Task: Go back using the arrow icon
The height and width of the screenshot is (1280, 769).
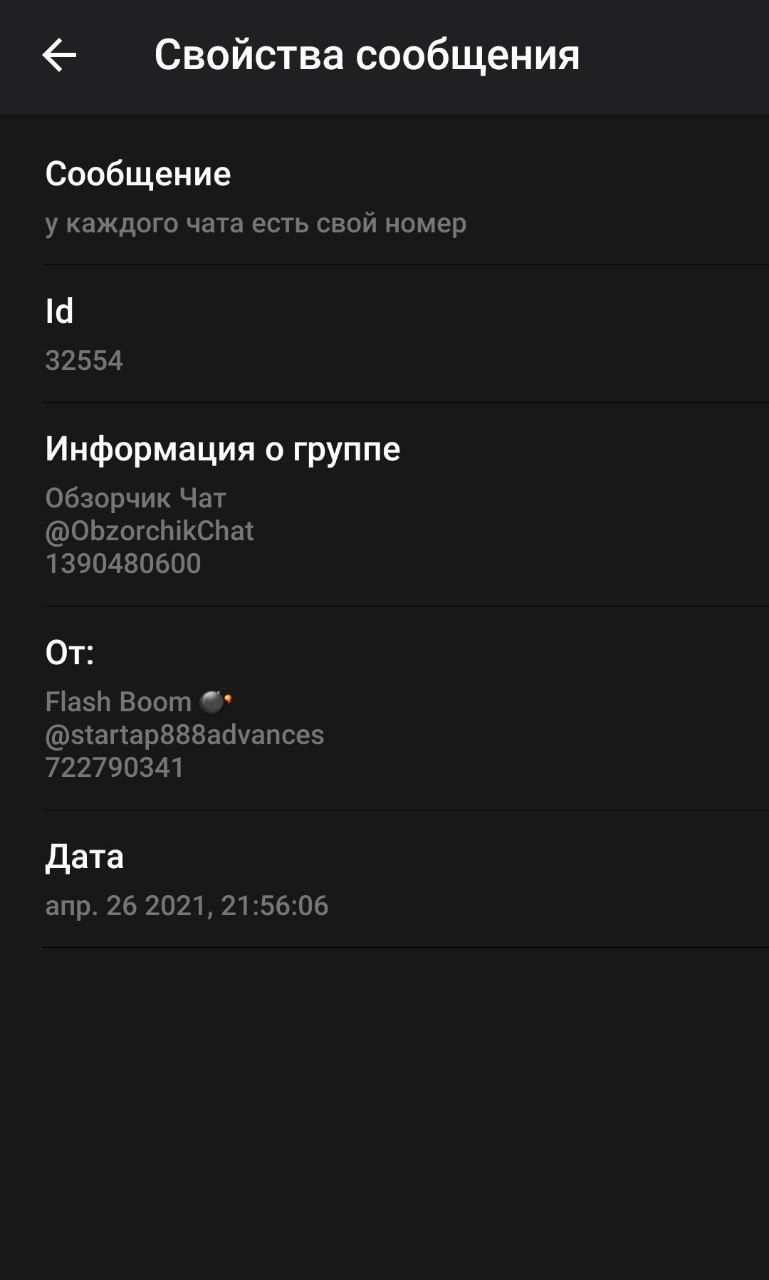Action: (59, 56)
